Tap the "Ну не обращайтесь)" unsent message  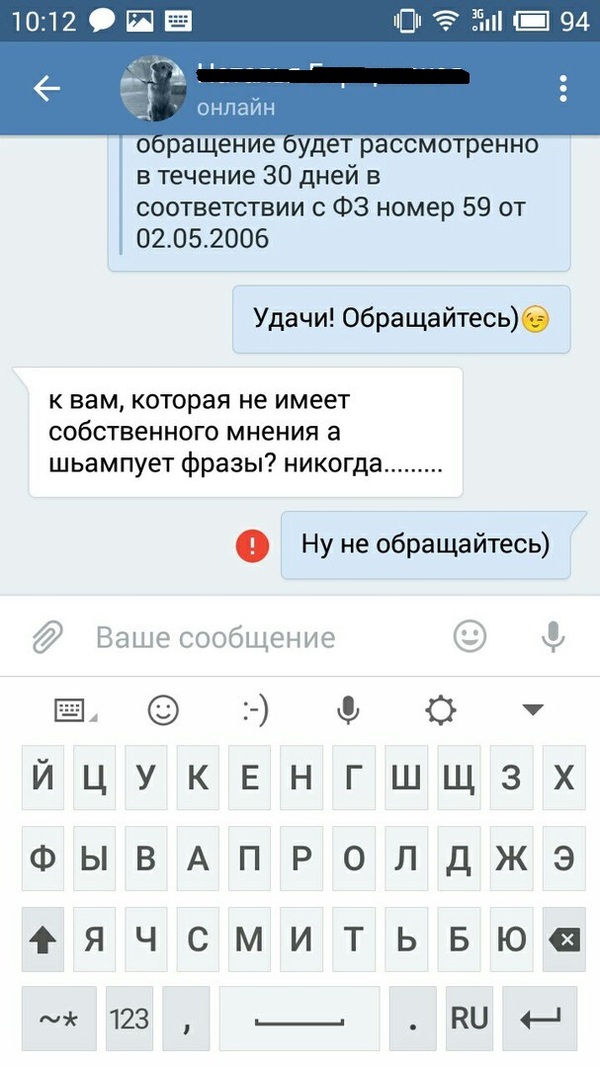[426, 545]
